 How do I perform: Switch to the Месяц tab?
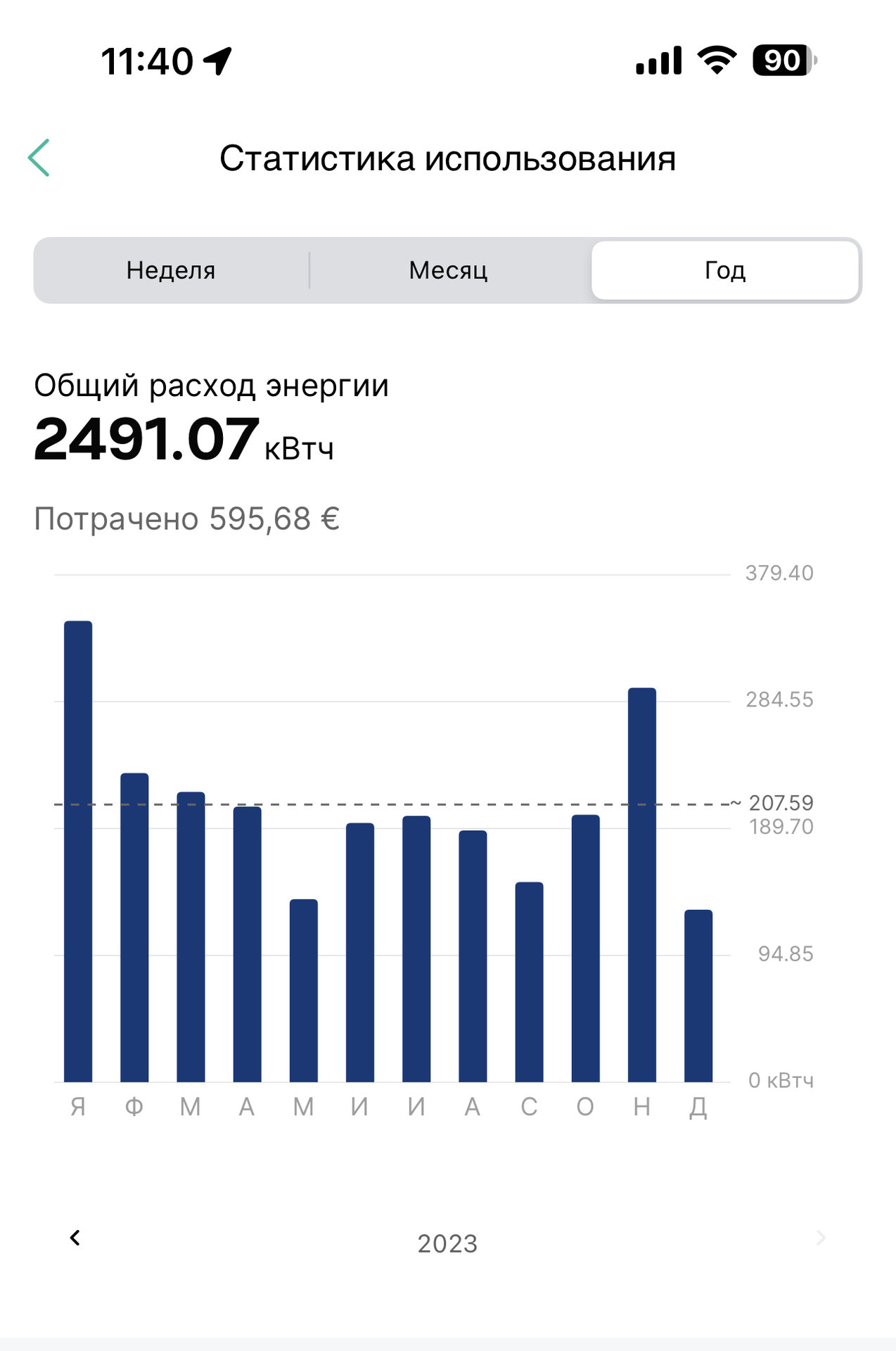click(x=448, y=270)
